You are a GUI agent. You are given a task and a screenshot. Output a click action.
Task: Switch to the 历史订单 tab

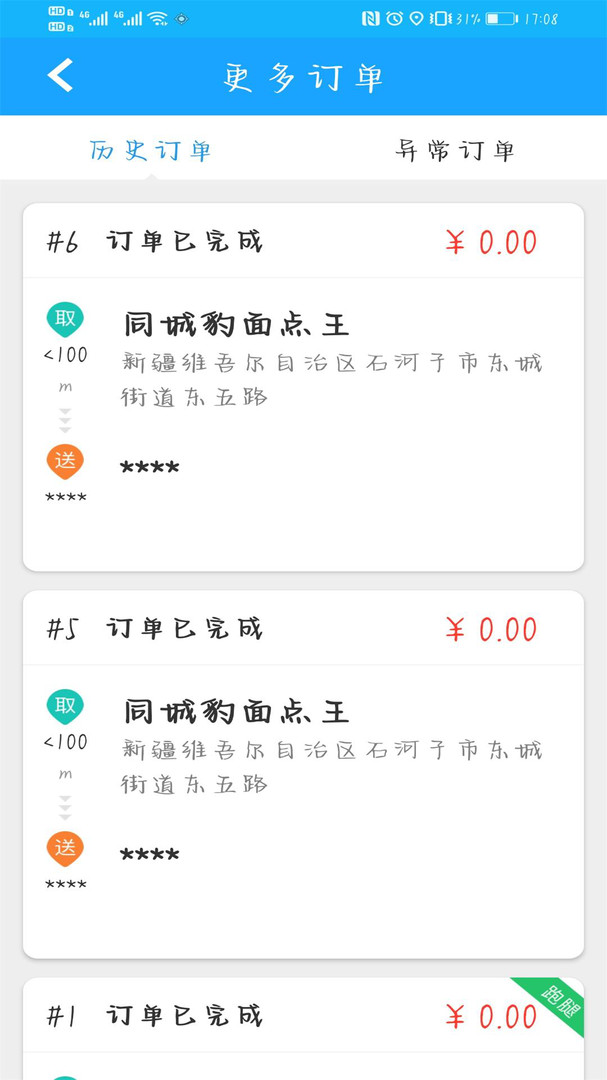tap(151, 150)
